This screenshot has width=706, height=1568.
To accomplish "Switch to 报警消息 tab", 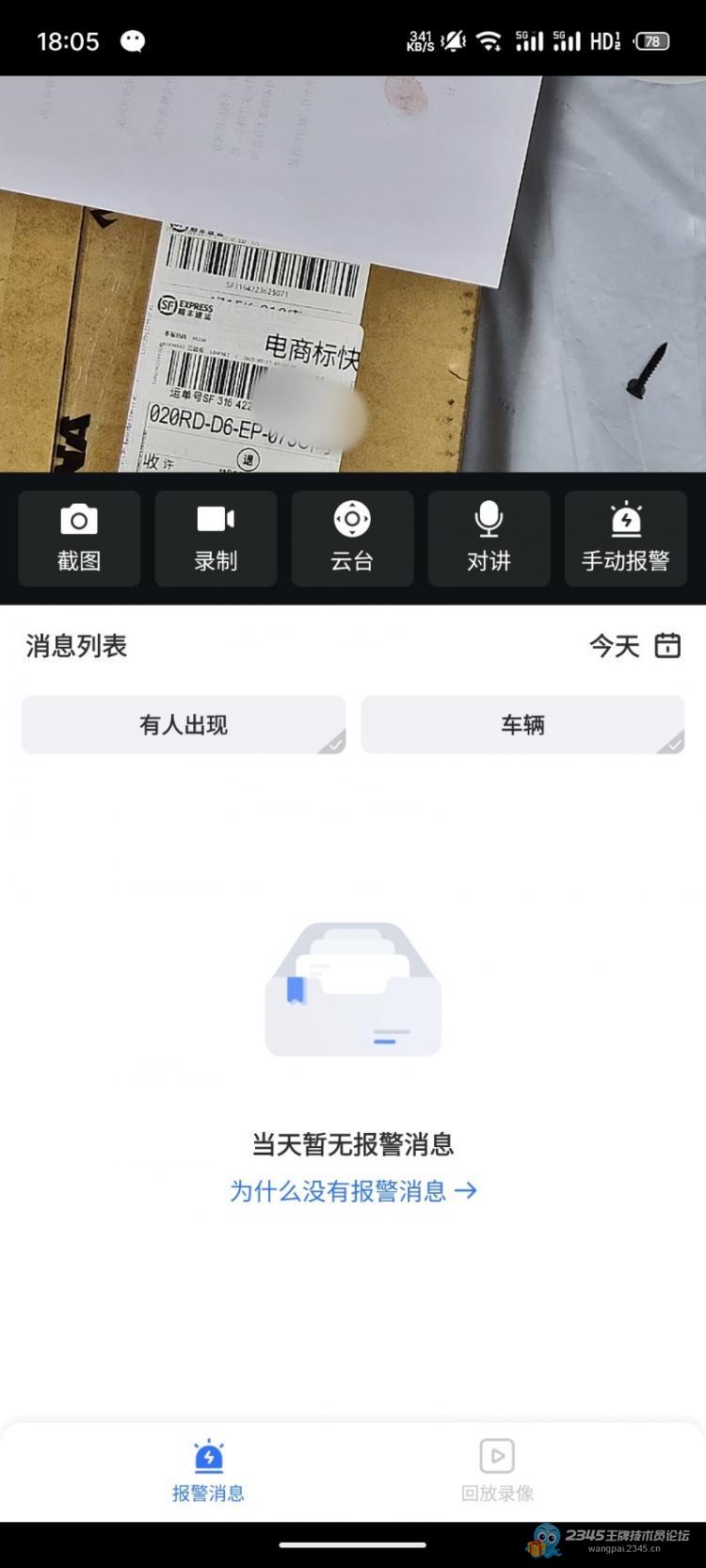I will (208, 1470).
